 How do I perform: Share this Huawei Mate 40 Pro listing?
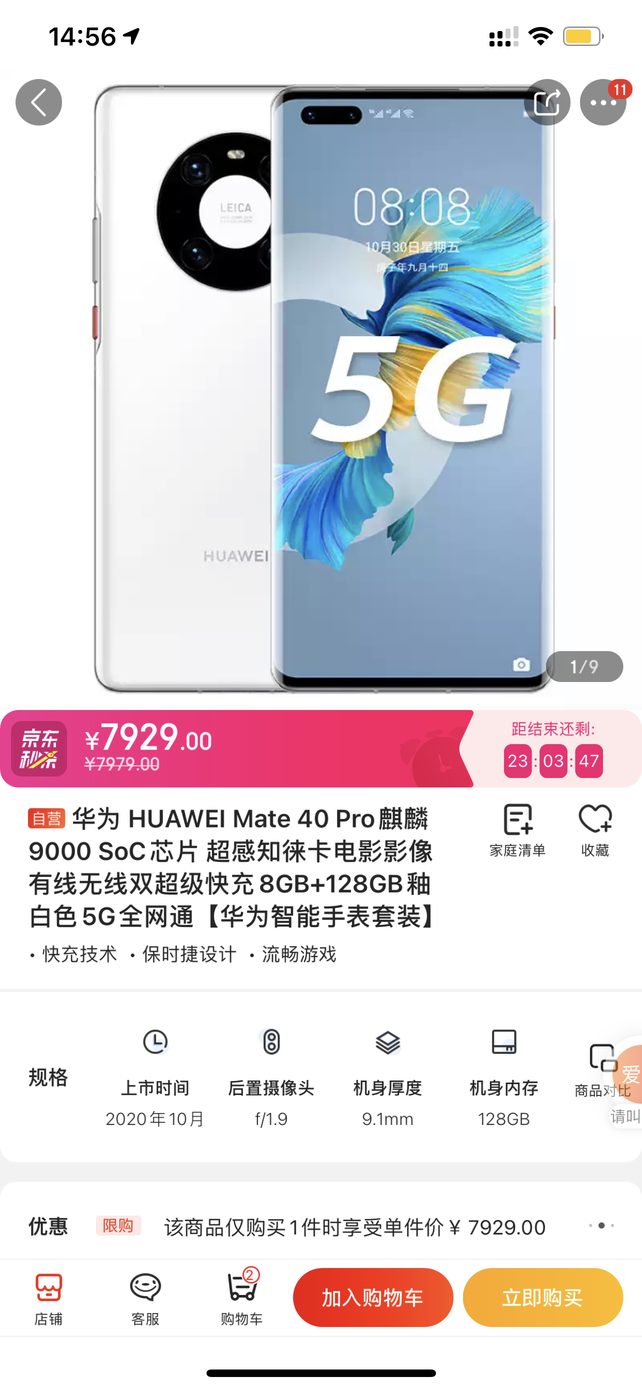click(547, 102)
